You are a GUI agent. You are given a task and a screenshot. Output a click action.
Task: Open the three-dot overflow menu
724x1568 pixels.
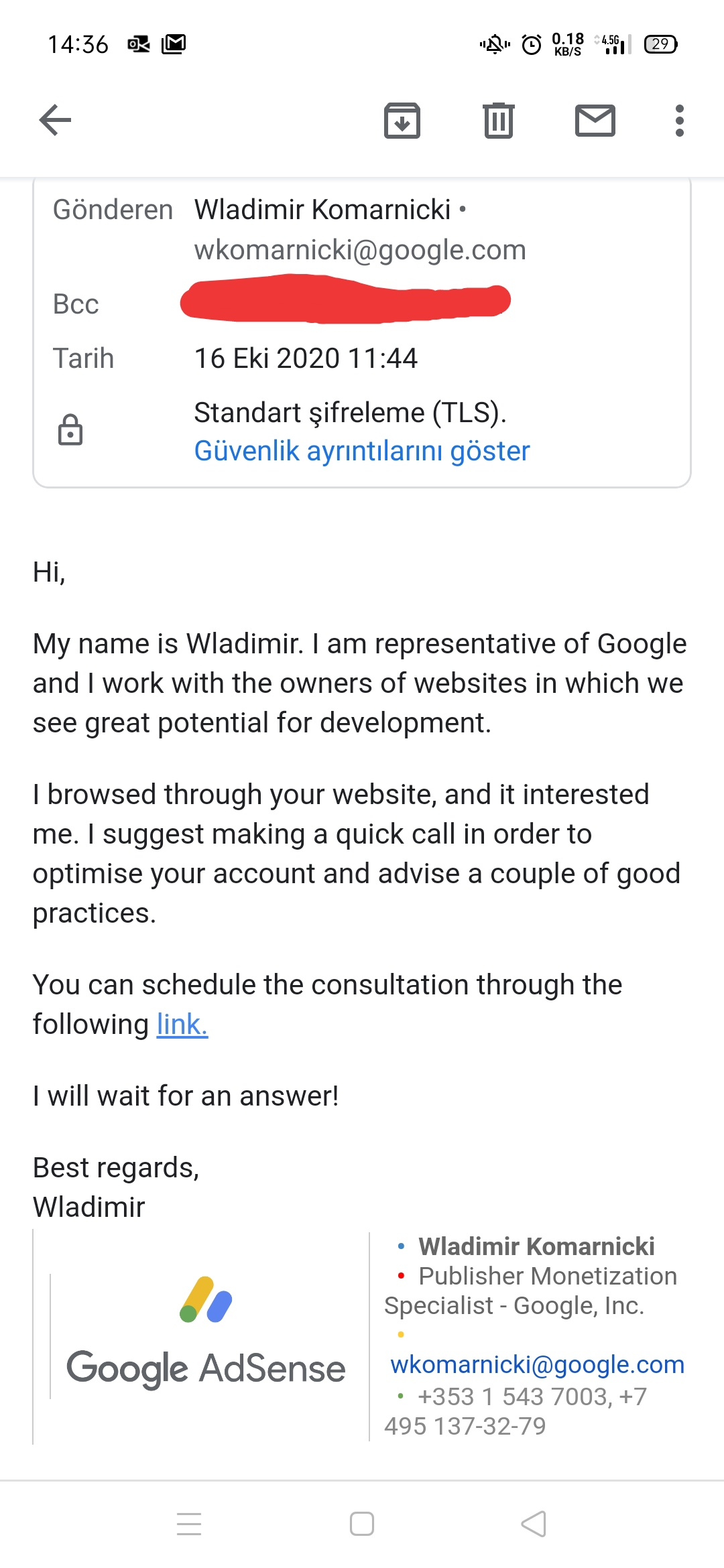point(680,121)
